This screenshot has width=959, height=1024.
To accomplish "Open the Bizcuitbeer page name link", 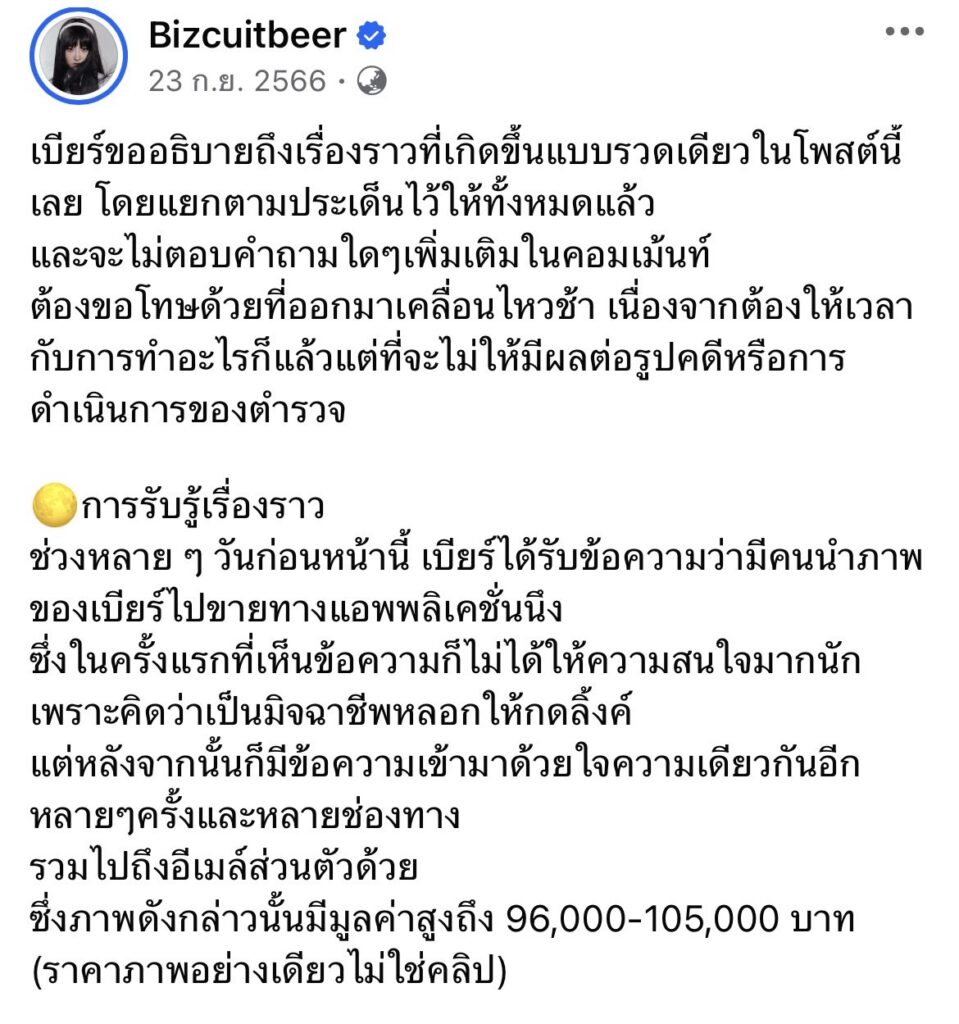I will tap(246, 35).
